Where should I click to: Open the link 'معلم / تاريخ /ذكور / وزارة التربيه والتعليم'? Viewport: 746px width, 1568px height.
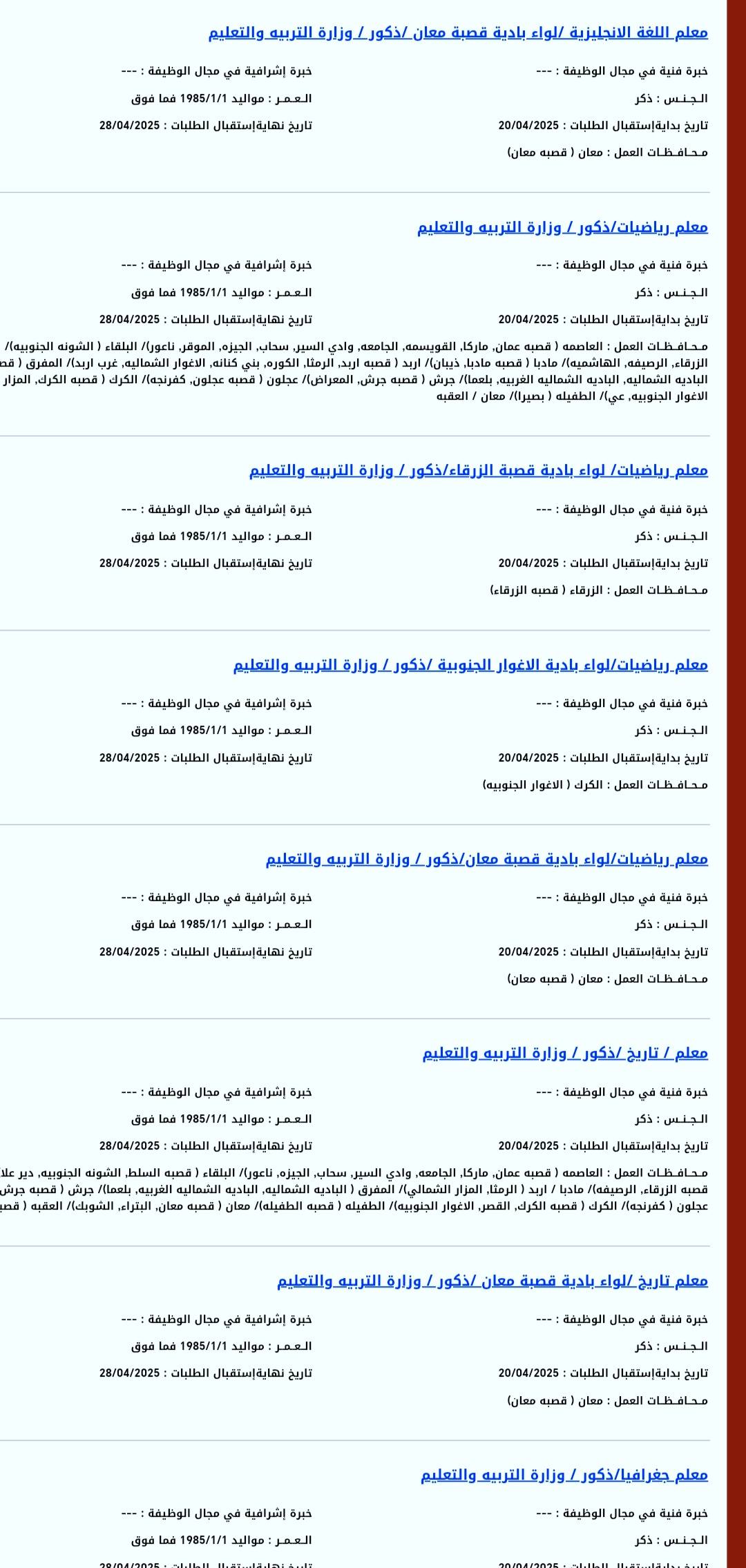pos(565,1053)
